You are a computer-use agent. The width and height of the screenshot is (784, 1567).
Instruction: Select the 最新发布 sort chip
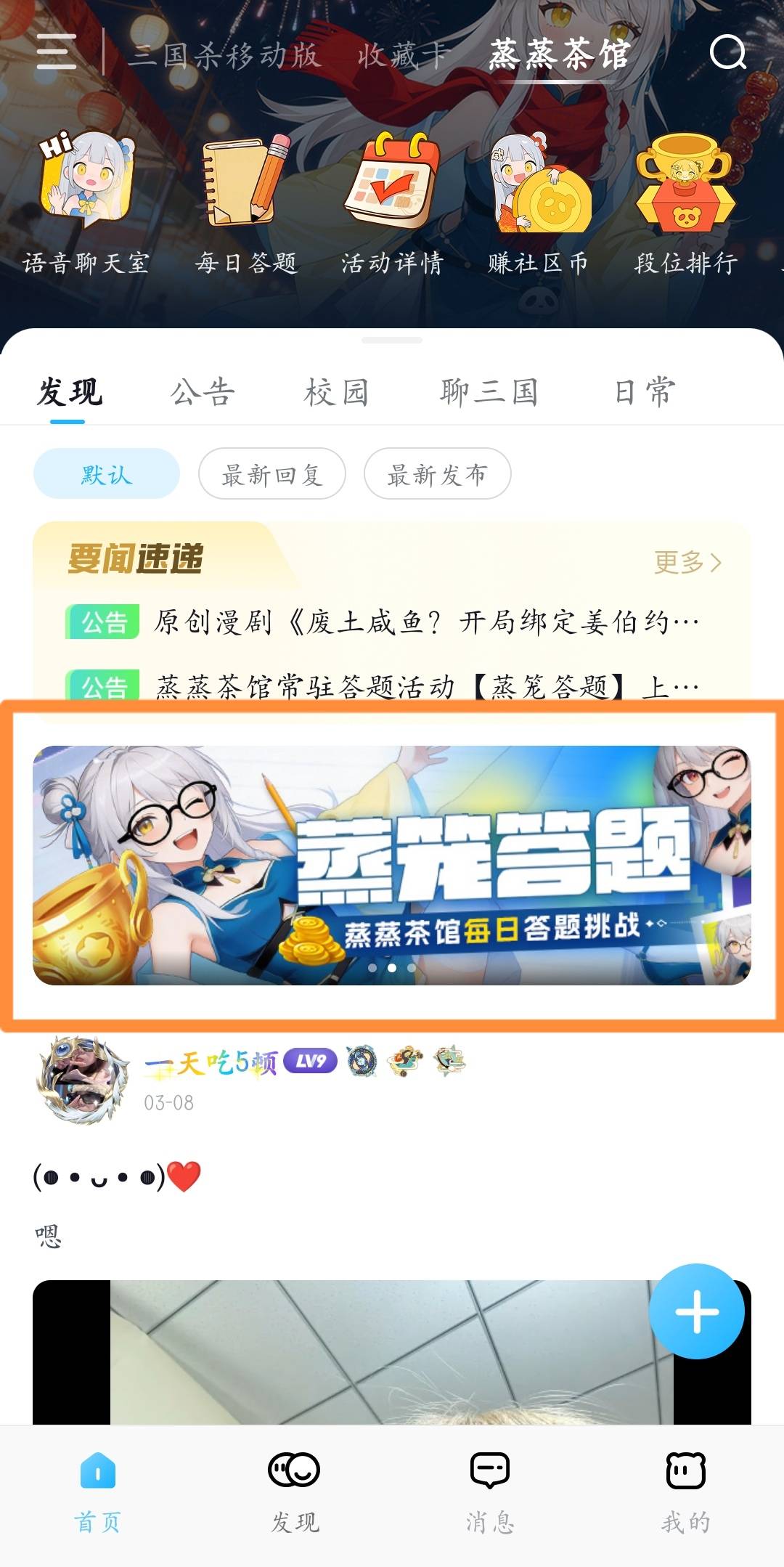pos(437,474)
